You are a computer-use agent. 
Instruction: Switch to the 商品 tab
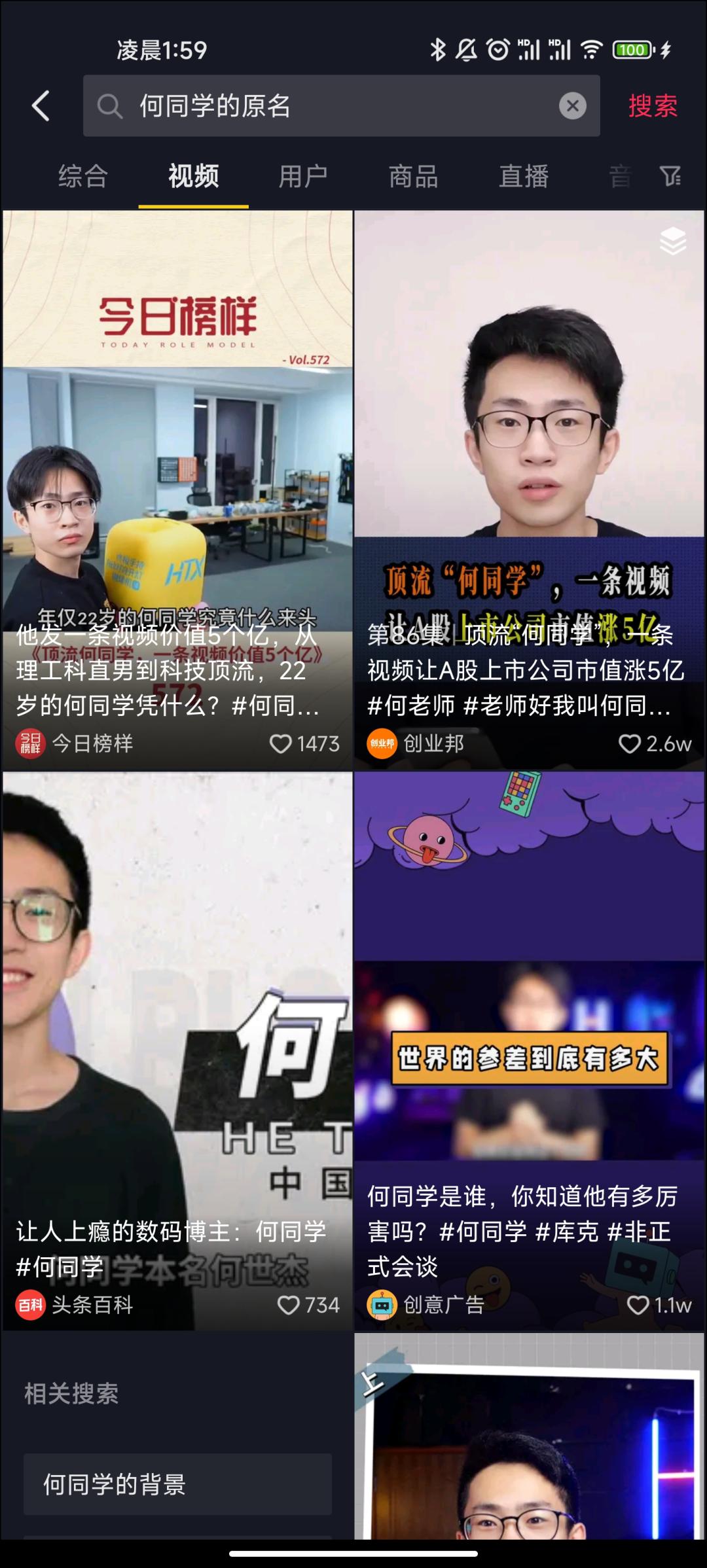[413, 177]
